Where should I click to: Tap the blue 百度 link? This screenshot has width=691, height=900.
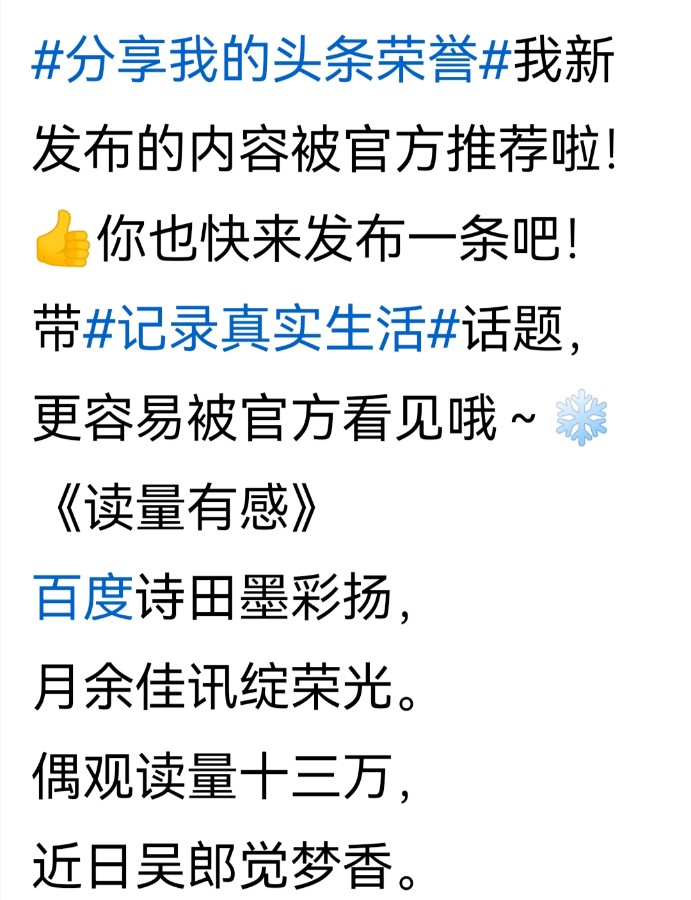click(x=84, y=599)
